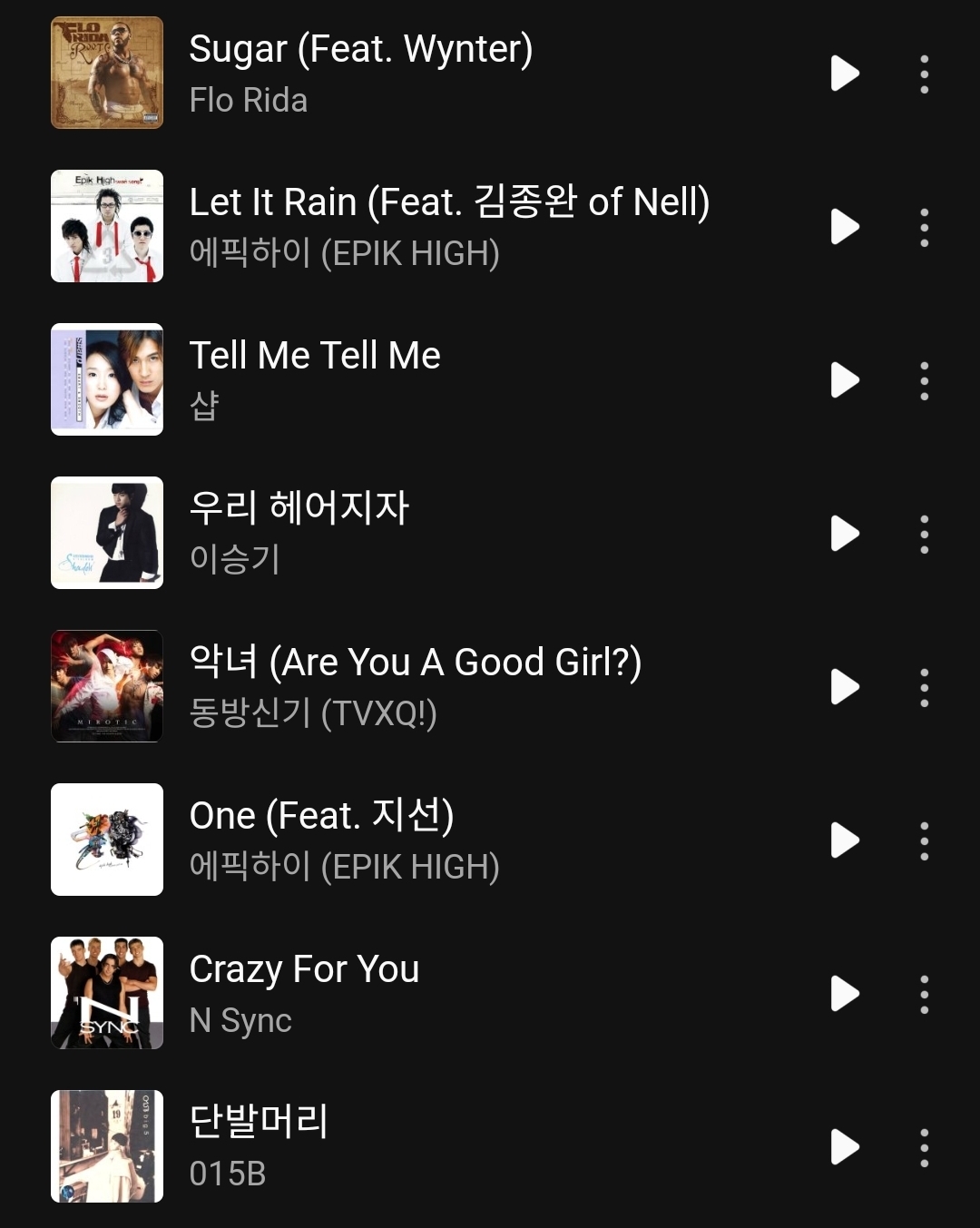The height and width of the screenshot is (1228, 980).
Task: Play 우리 헤어지자 by 이승기
Action: click(845, 534)
